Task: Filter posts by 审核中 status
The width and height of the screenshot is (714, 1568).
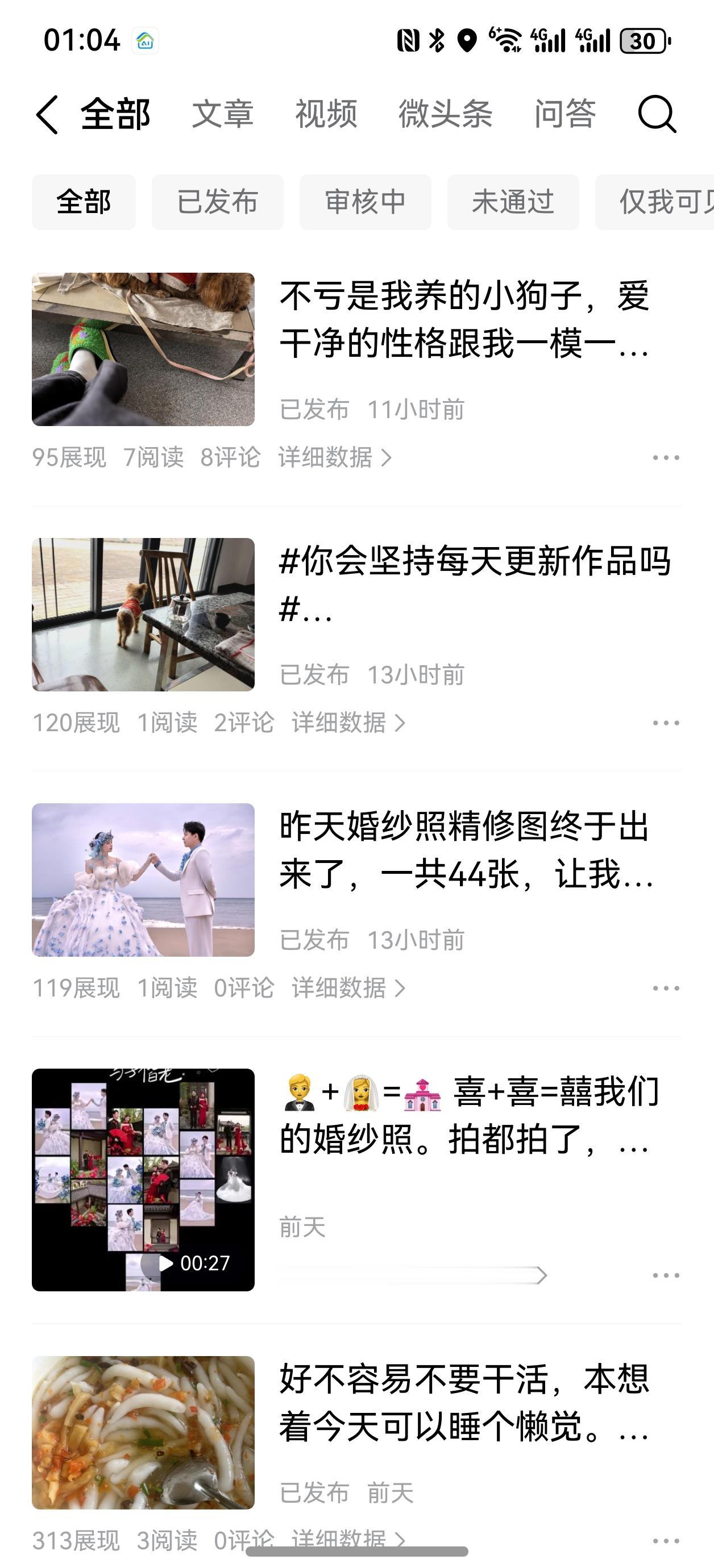Action: point(365,202)
